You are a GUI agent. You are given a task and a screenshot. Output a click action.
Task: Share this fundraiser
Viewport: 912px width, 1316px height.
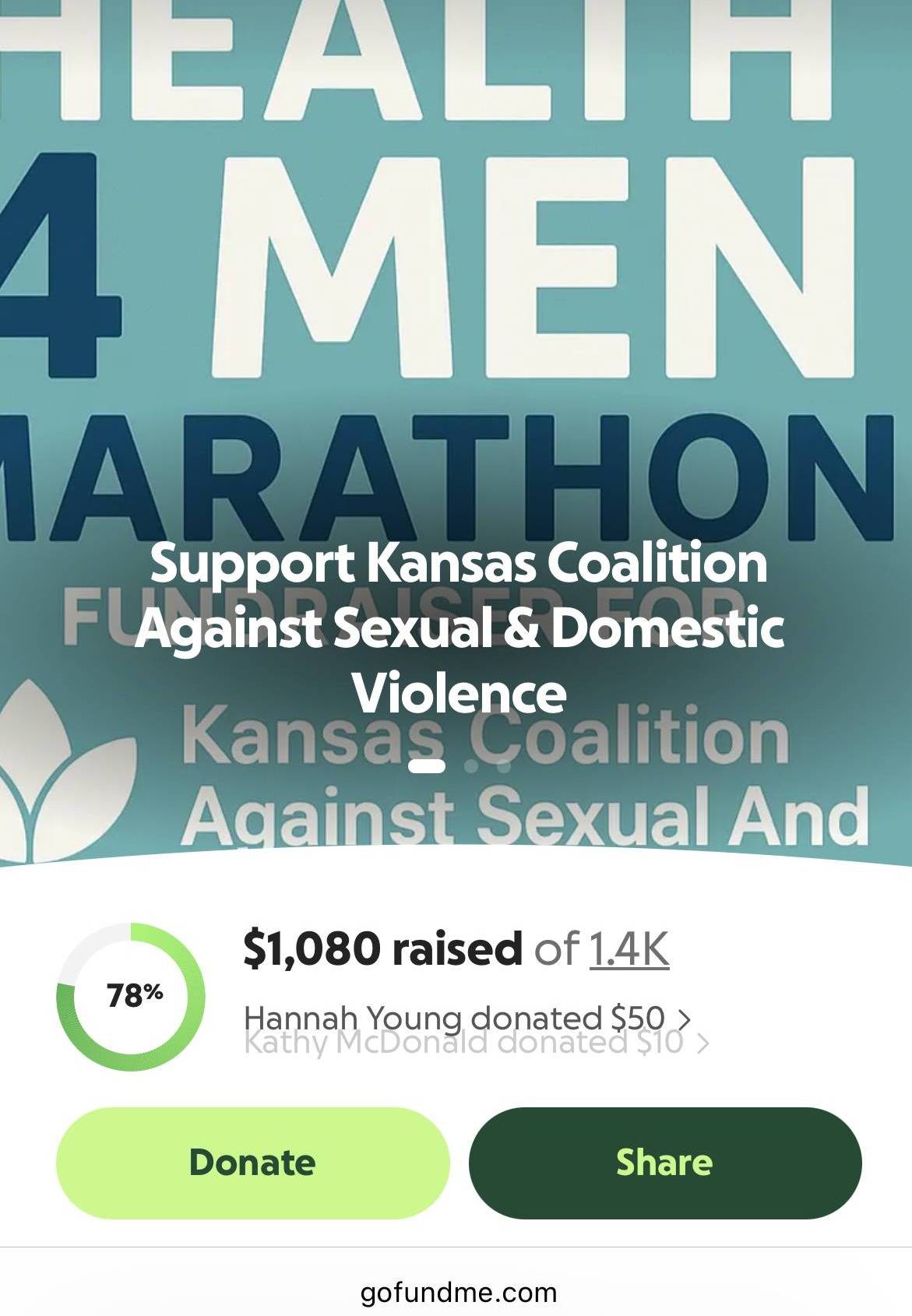tap(664, 1163)
